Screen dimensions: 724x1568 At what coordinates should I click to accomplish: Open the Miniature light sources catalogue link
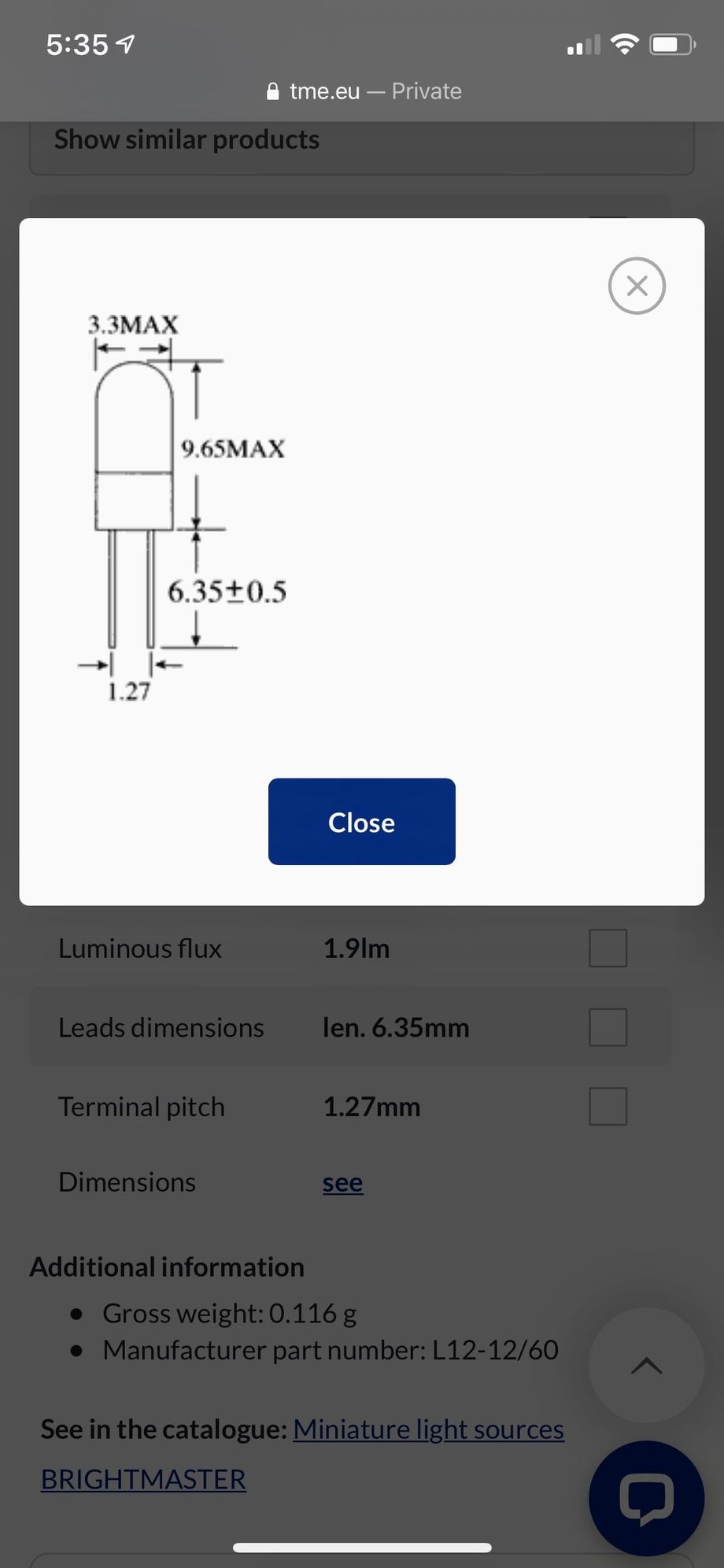[428, 1429]
